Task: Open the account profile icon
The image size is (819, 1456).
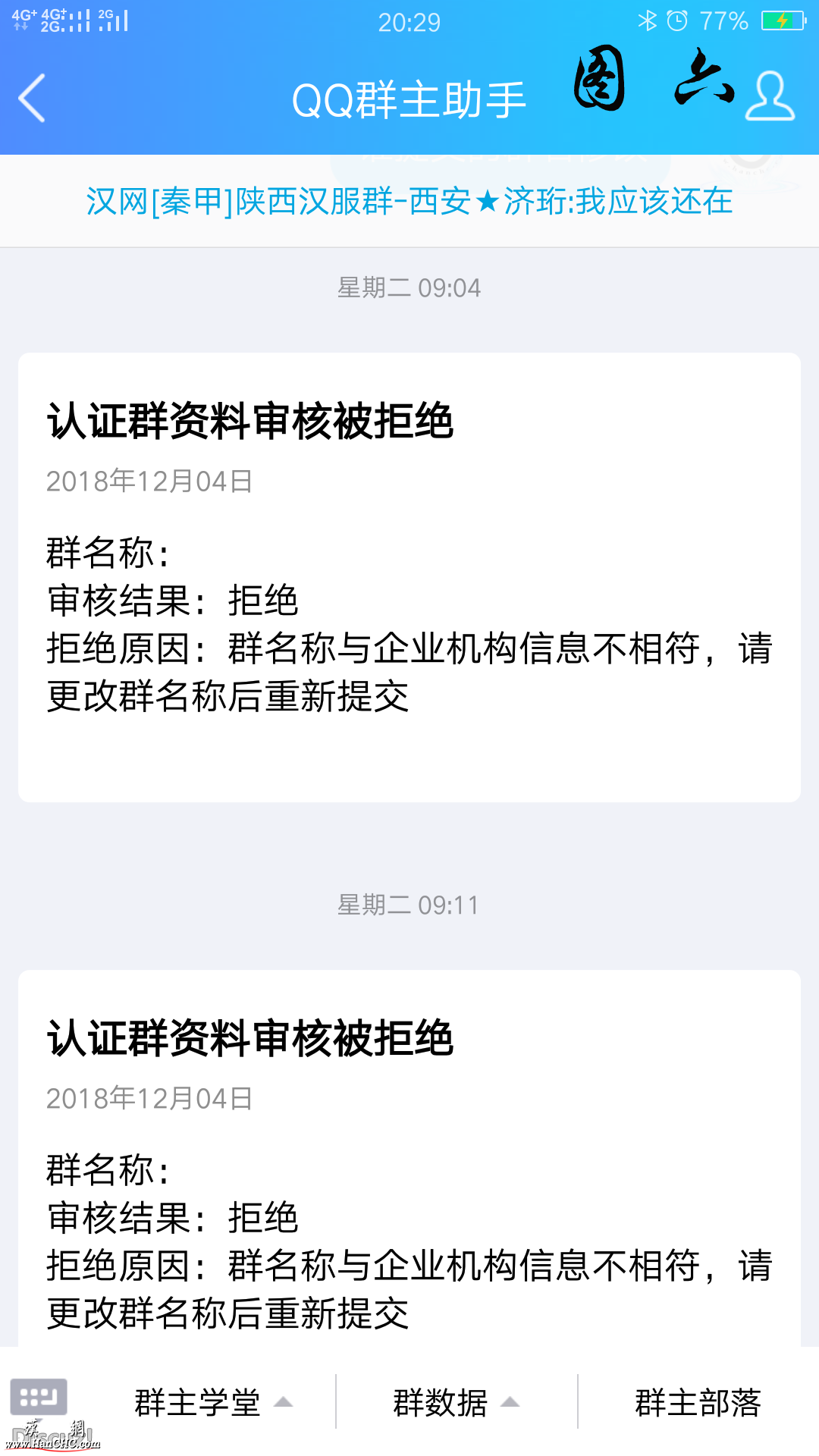Action: coord(769,97)
